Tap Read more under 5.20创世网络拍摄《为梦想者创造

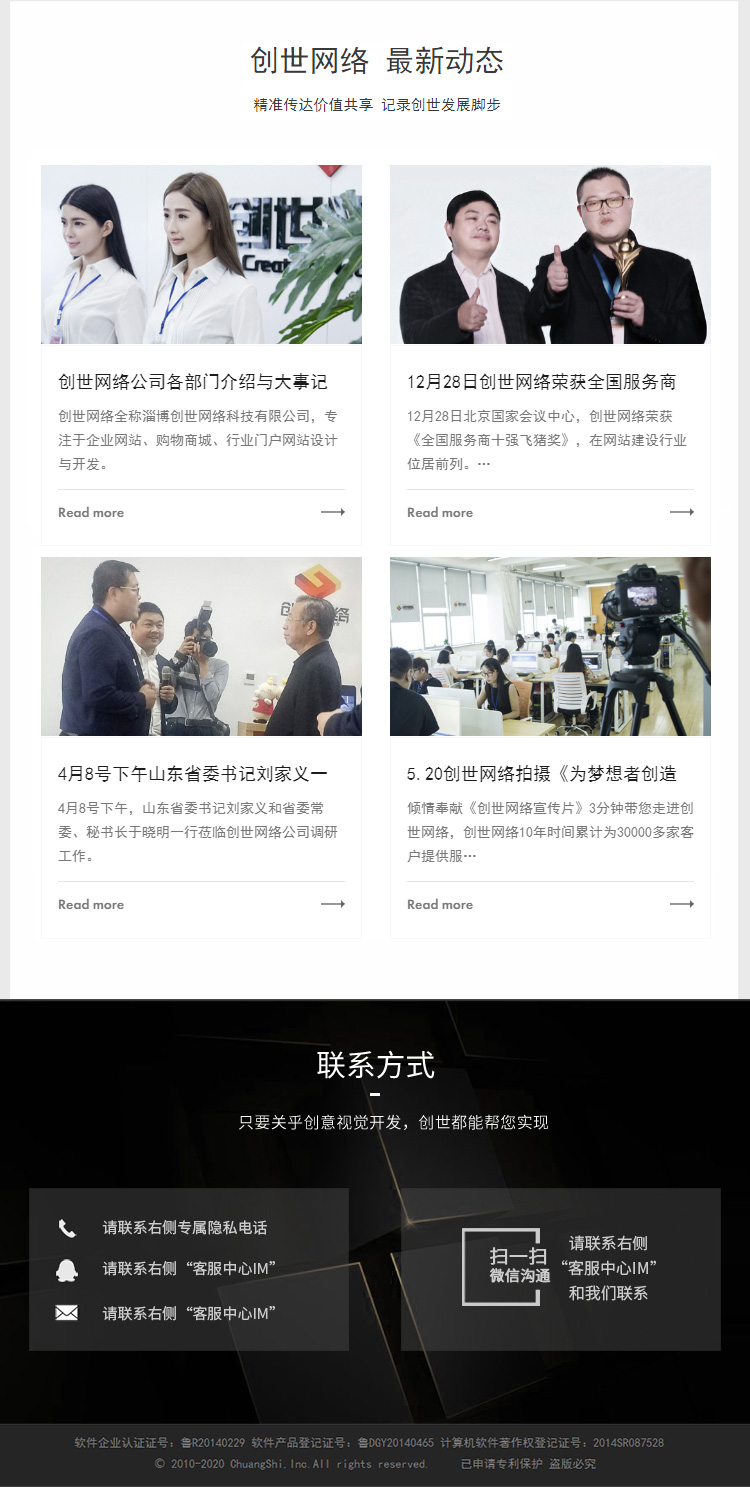[x=440, y=905]
